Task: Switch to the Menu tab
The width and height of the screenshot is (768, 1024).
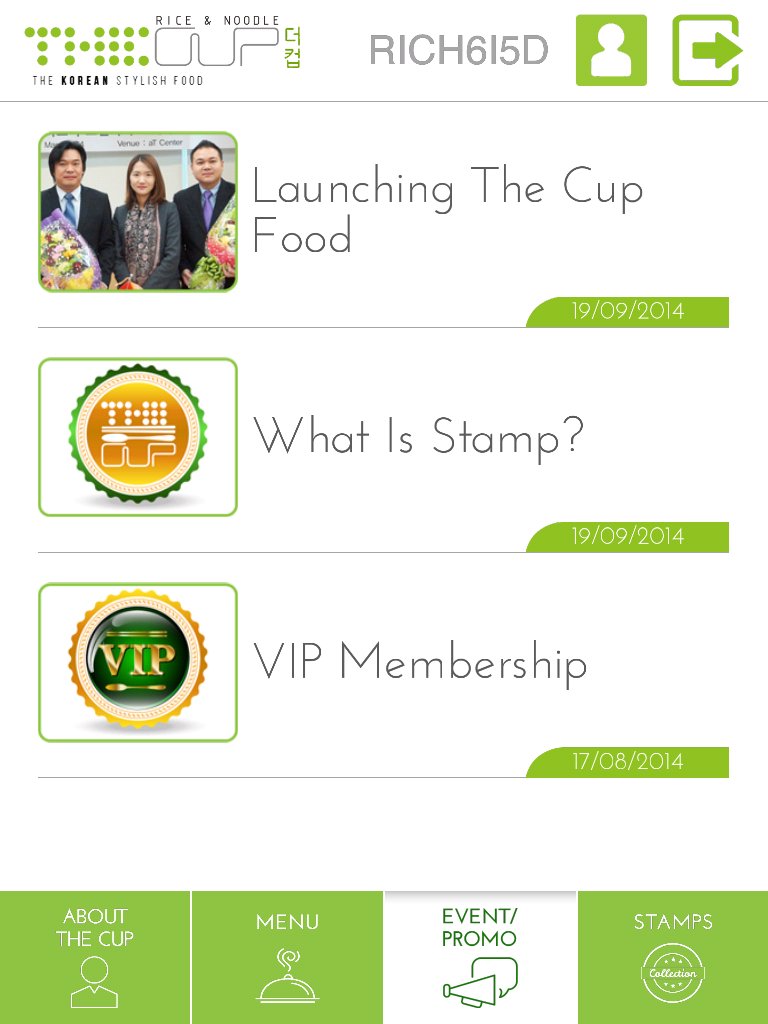Action: pyautogui.click(x=287, y=922)
